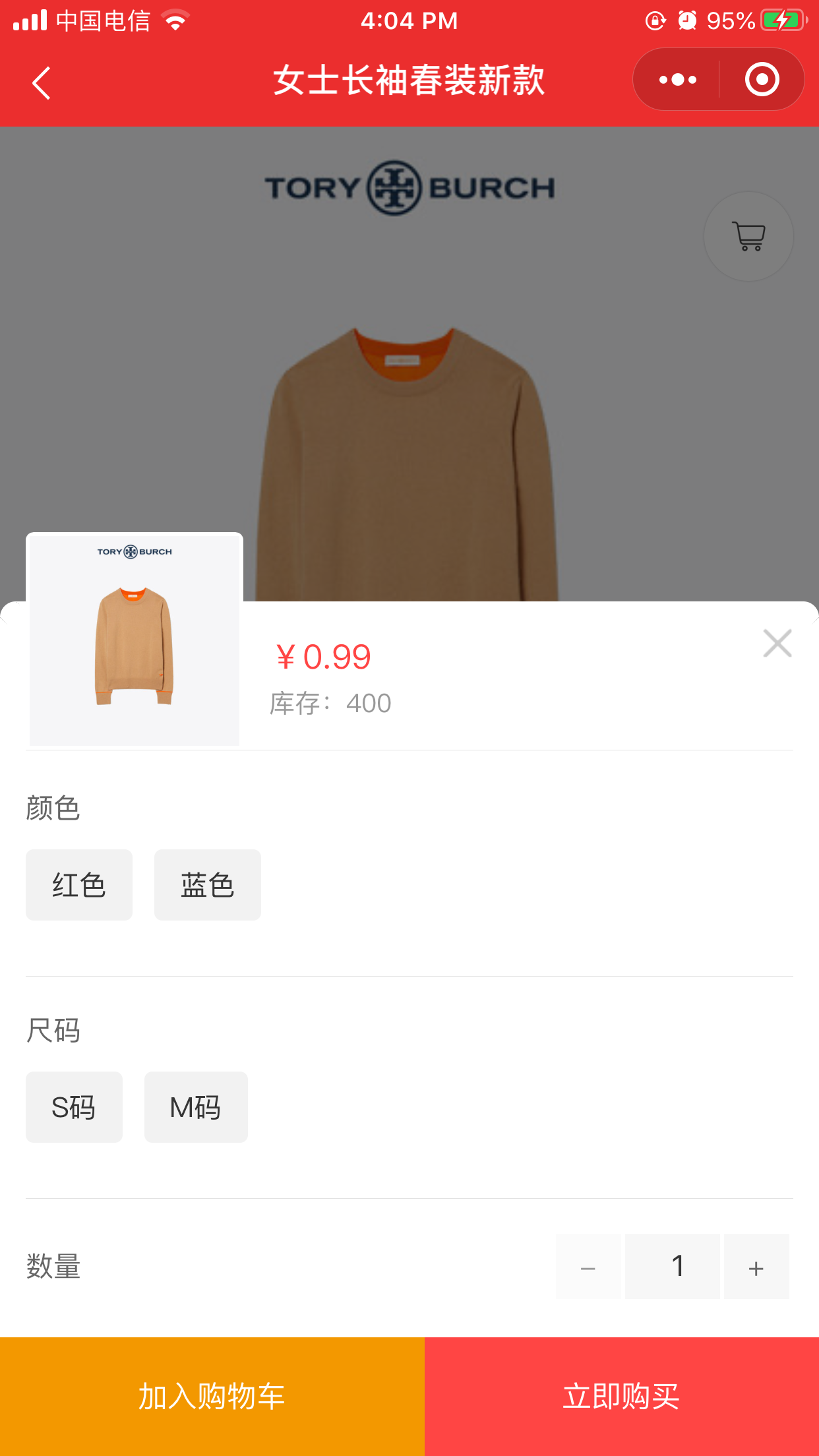
Task: Decrease the quantity with the minus button
Action: click(x=588, y=1267)
